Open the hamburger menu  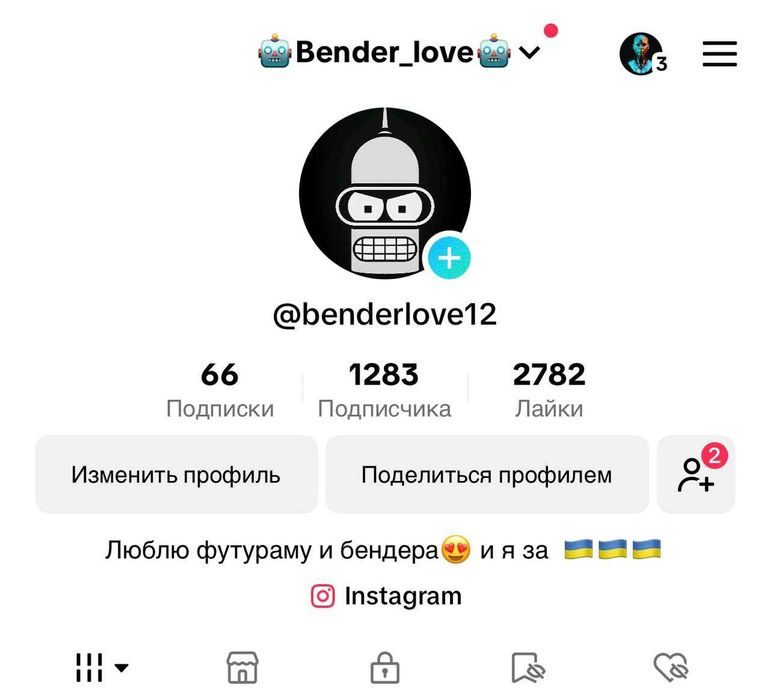coord(719,54)
